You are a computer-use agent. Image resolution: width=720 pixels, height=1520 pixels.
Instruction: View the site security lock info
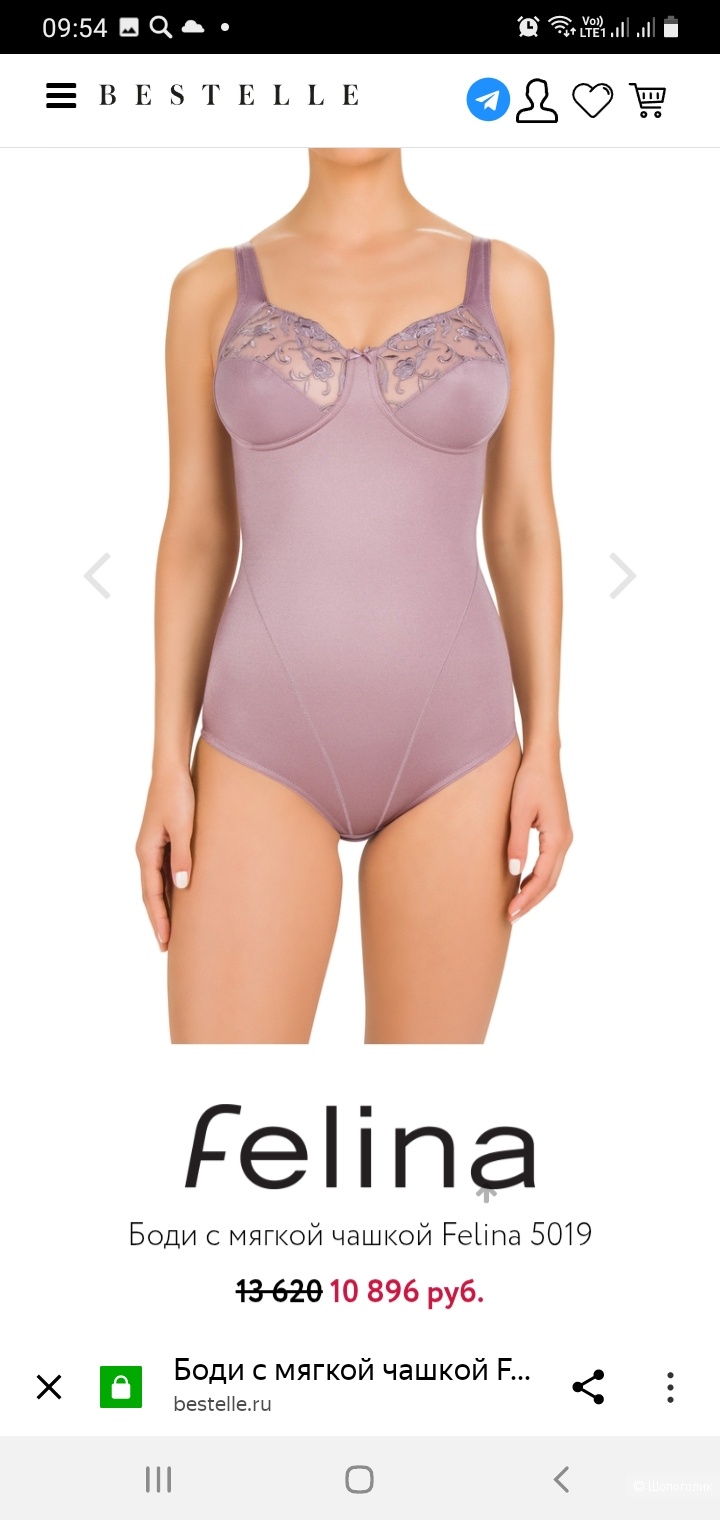pyautogui.click(x=121, y=1387)
